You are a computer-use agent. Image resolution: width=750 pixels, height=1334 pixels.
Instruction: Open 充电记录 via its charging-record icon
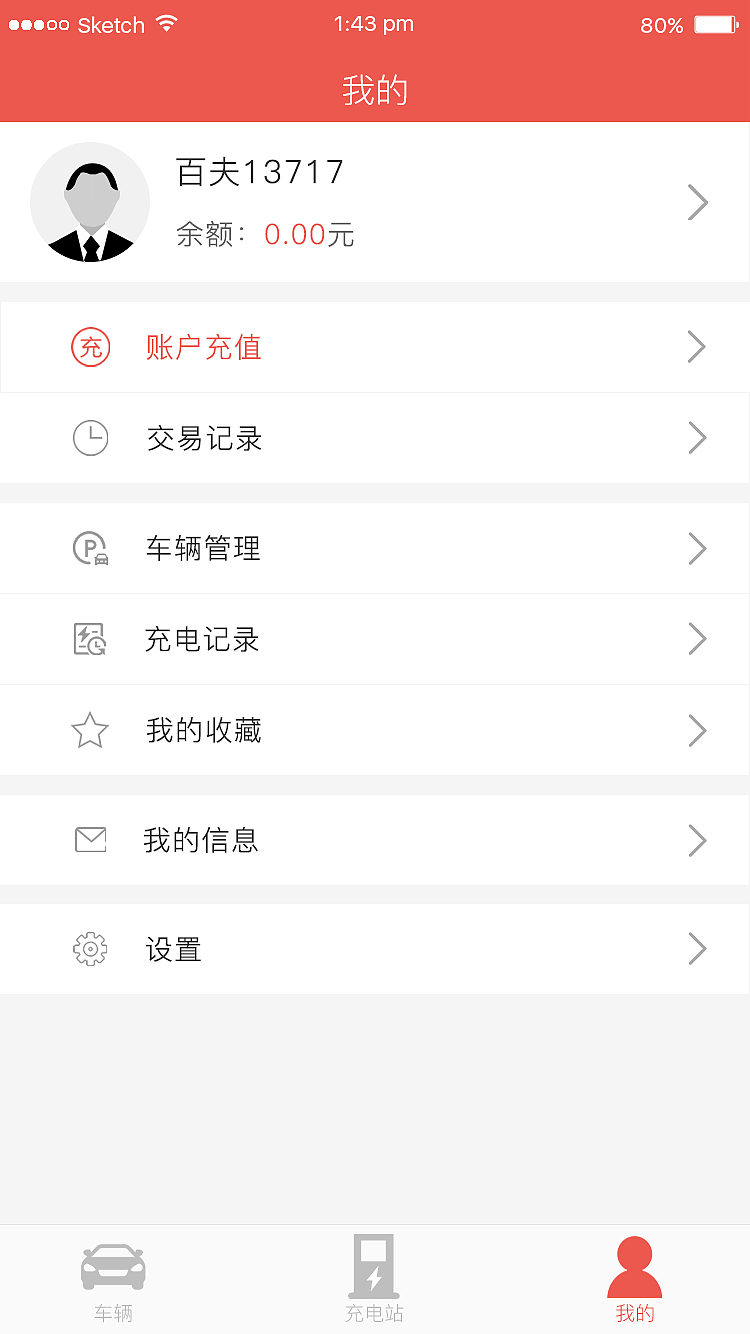click(x=90, y=639)
